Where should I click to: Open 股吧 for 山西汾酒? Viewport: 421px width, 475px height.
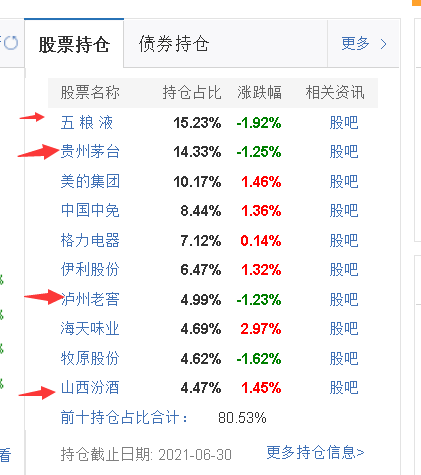344,388
